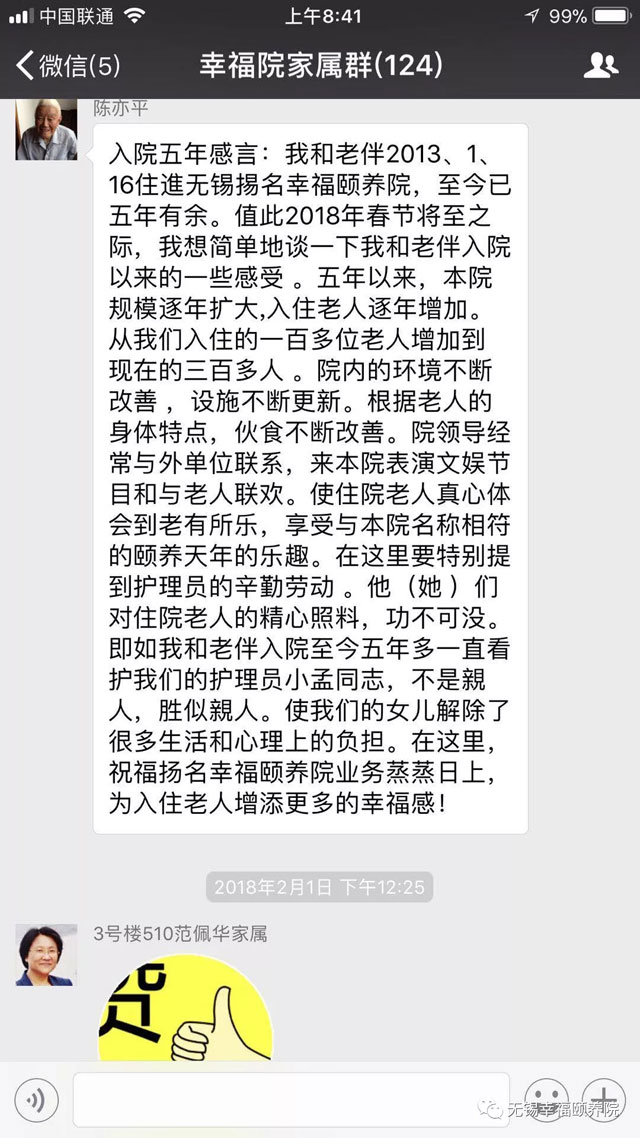
Task: Tap the avatar of 3号楼510范佩华家属
Action: click(46, 954)
